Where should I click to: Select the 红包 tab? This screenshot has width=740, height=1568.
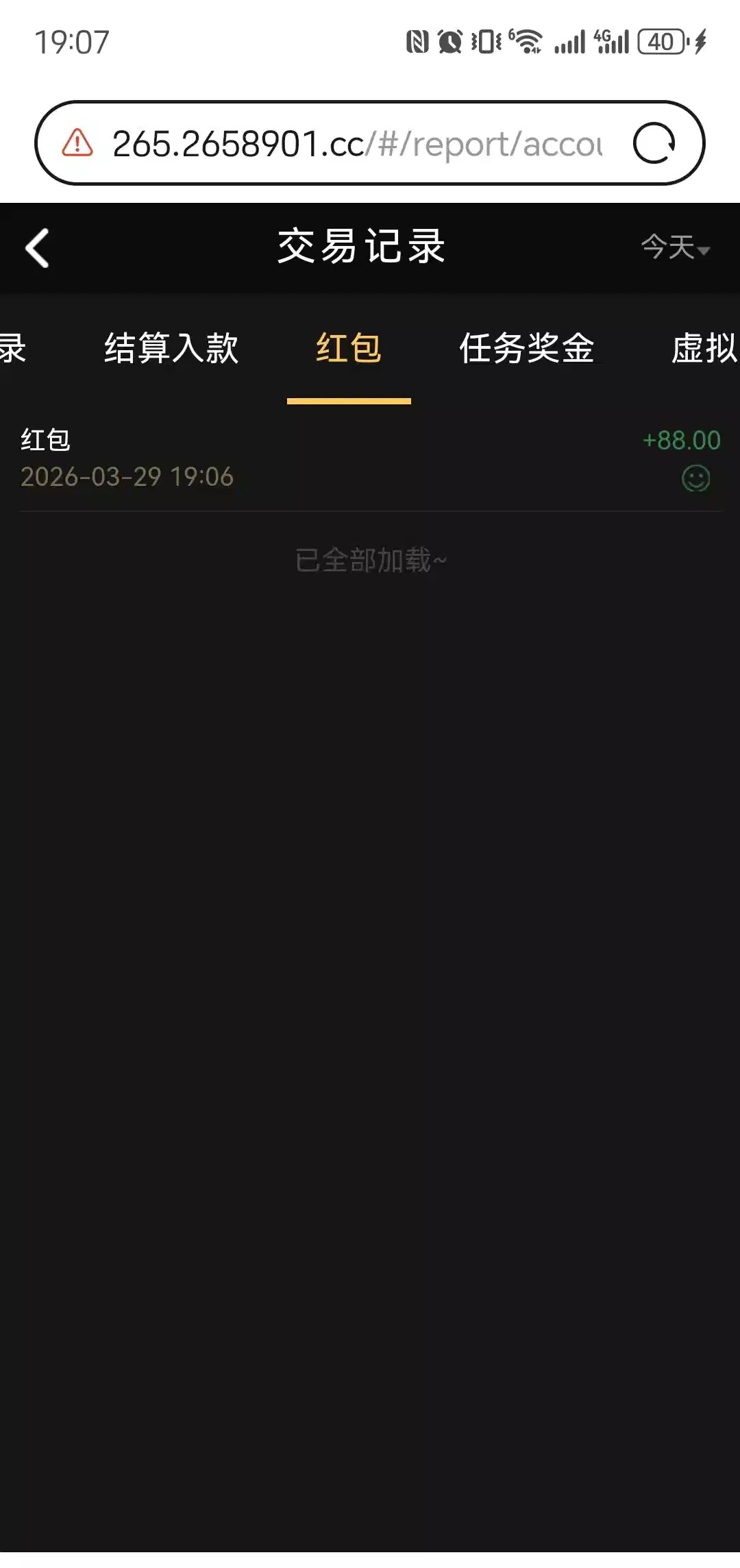(x=349, y=348)
